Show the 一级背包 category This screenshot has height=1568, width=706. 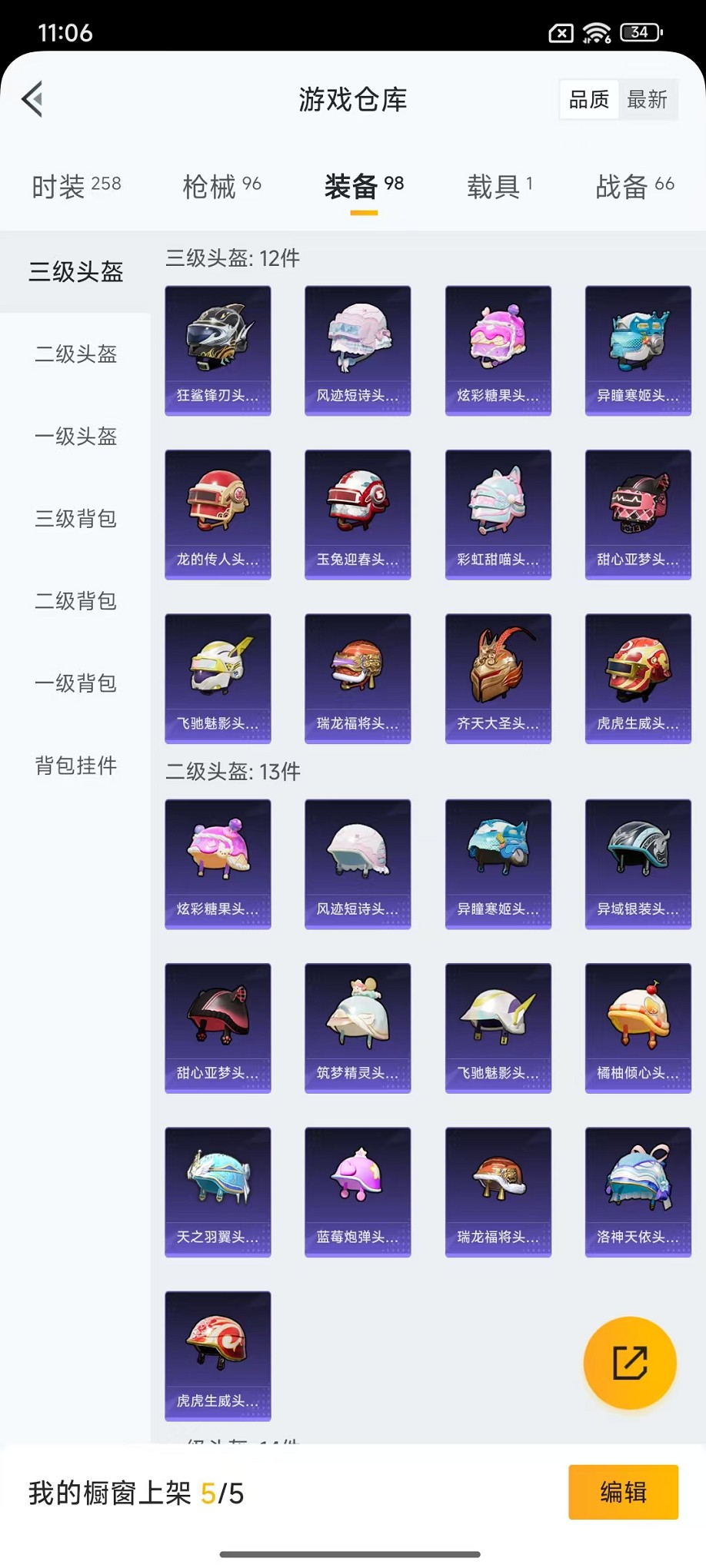[75, 683]
